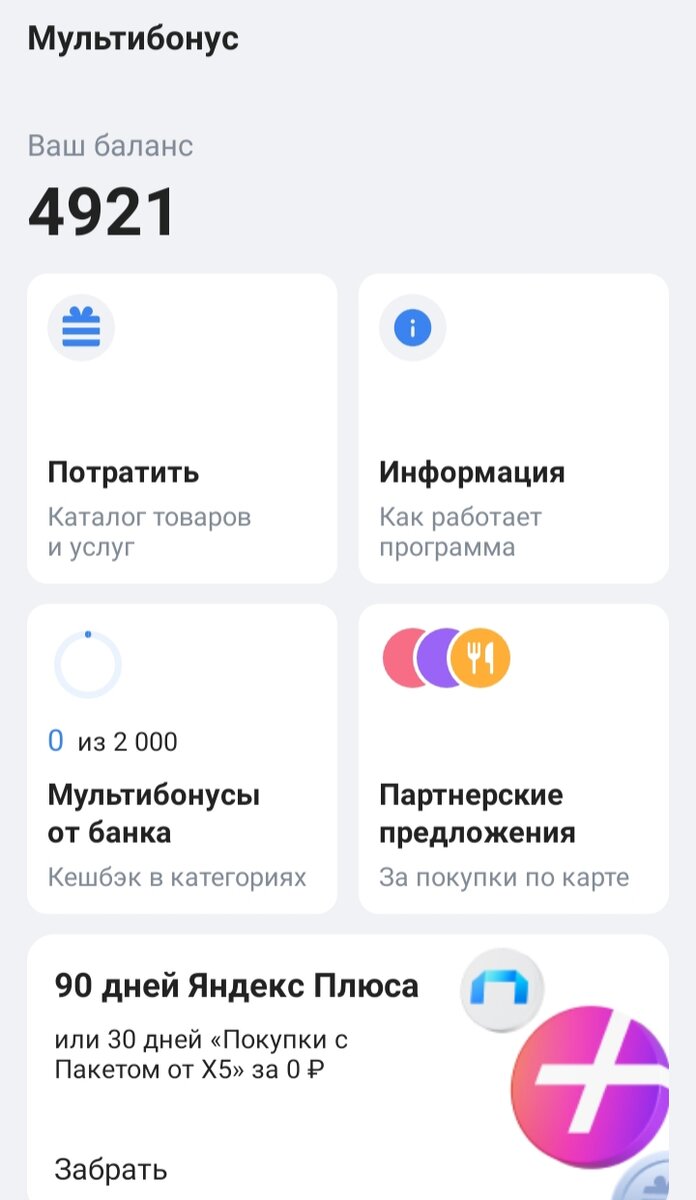Tap Забрать in the Яндекс Плюс offer

(111, 1169)
